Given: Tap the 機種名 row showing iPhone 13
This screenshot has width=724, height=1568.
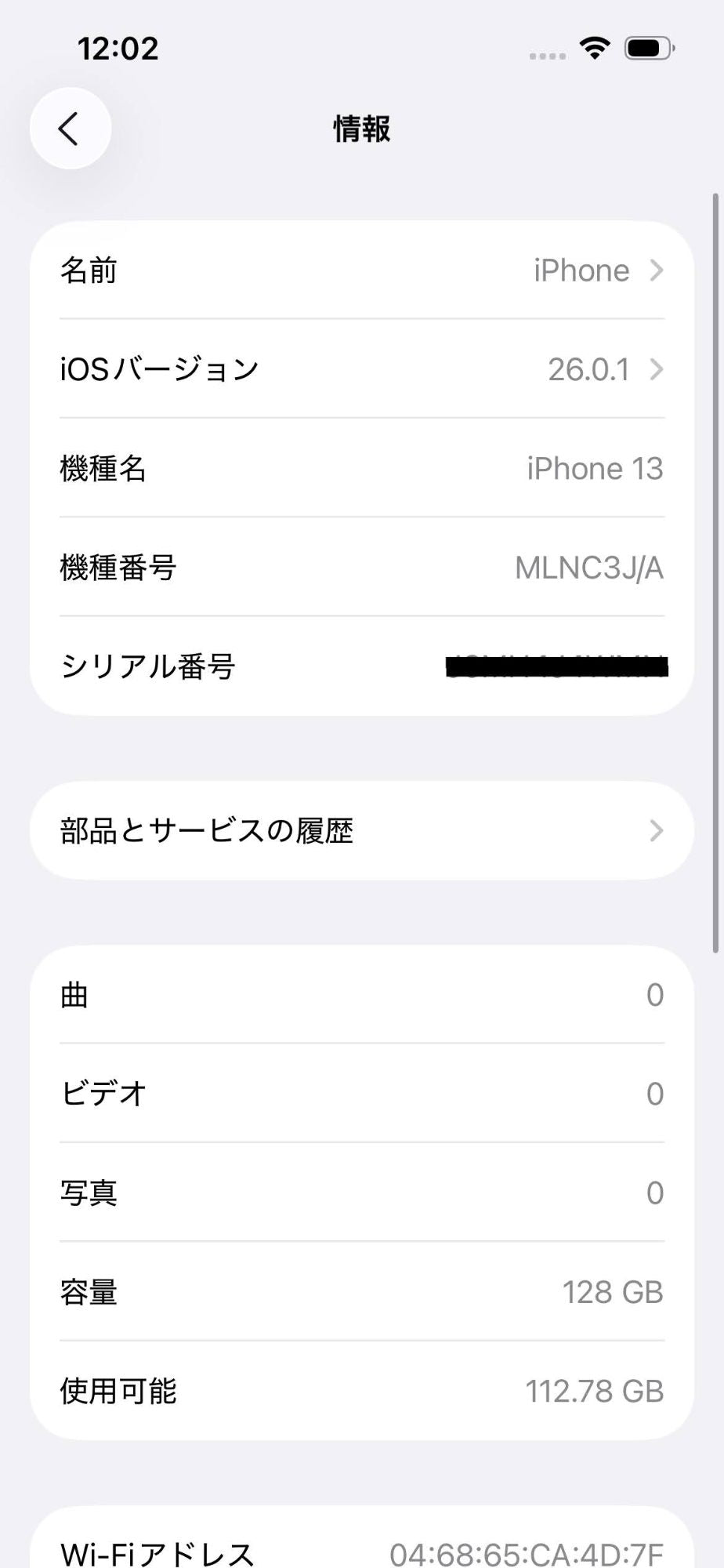Looking at the screenshot, I should 360,468.
